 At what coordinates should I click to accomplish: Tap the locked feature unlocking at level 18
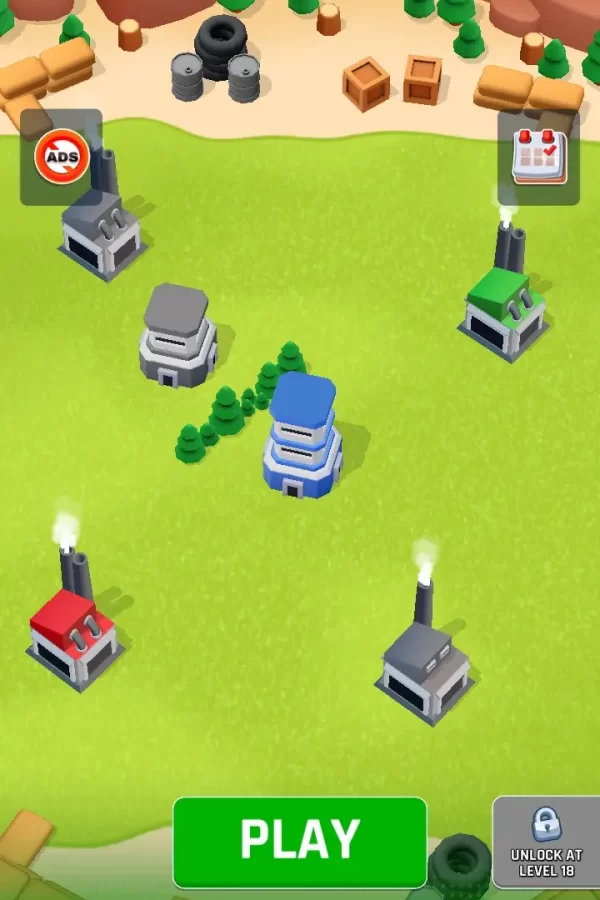pyautogui.click(x=546, y=841)
